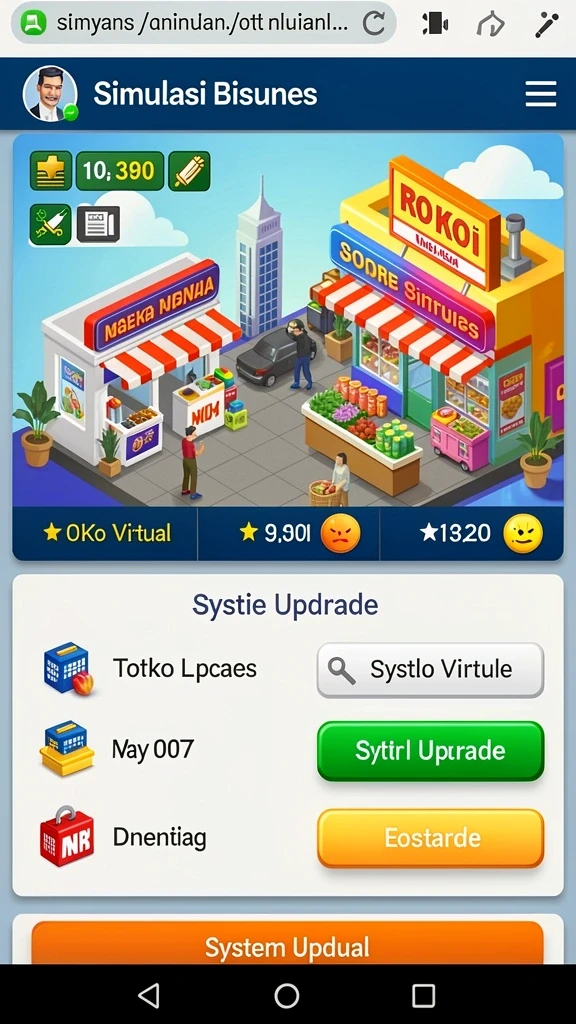Viewport: 576px width, 1024px height.
Task: Go back with the system back button
Action: click(150, 995)
